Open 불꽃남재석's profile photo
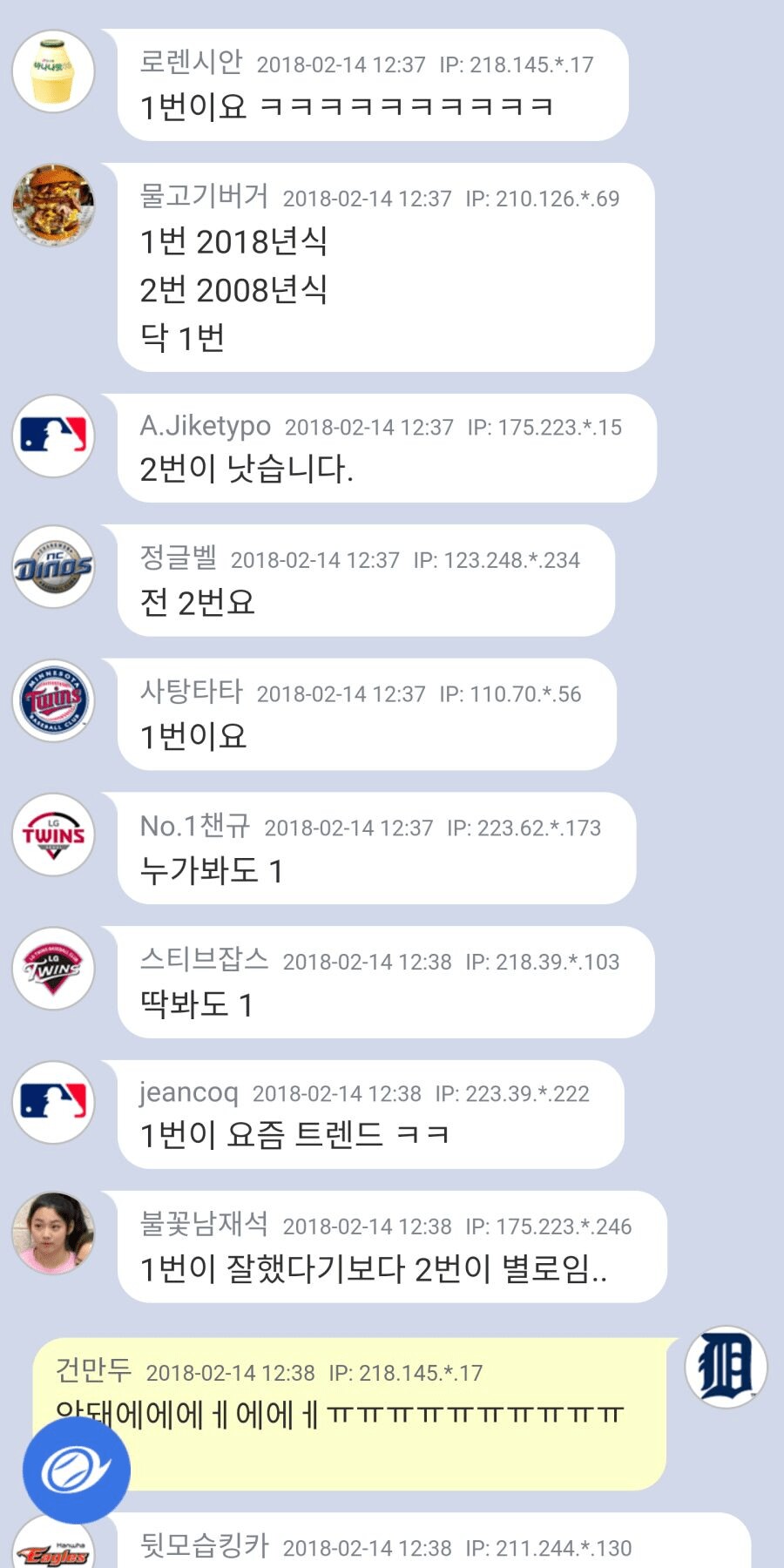784x1568 pixels. pos(54,1233)
